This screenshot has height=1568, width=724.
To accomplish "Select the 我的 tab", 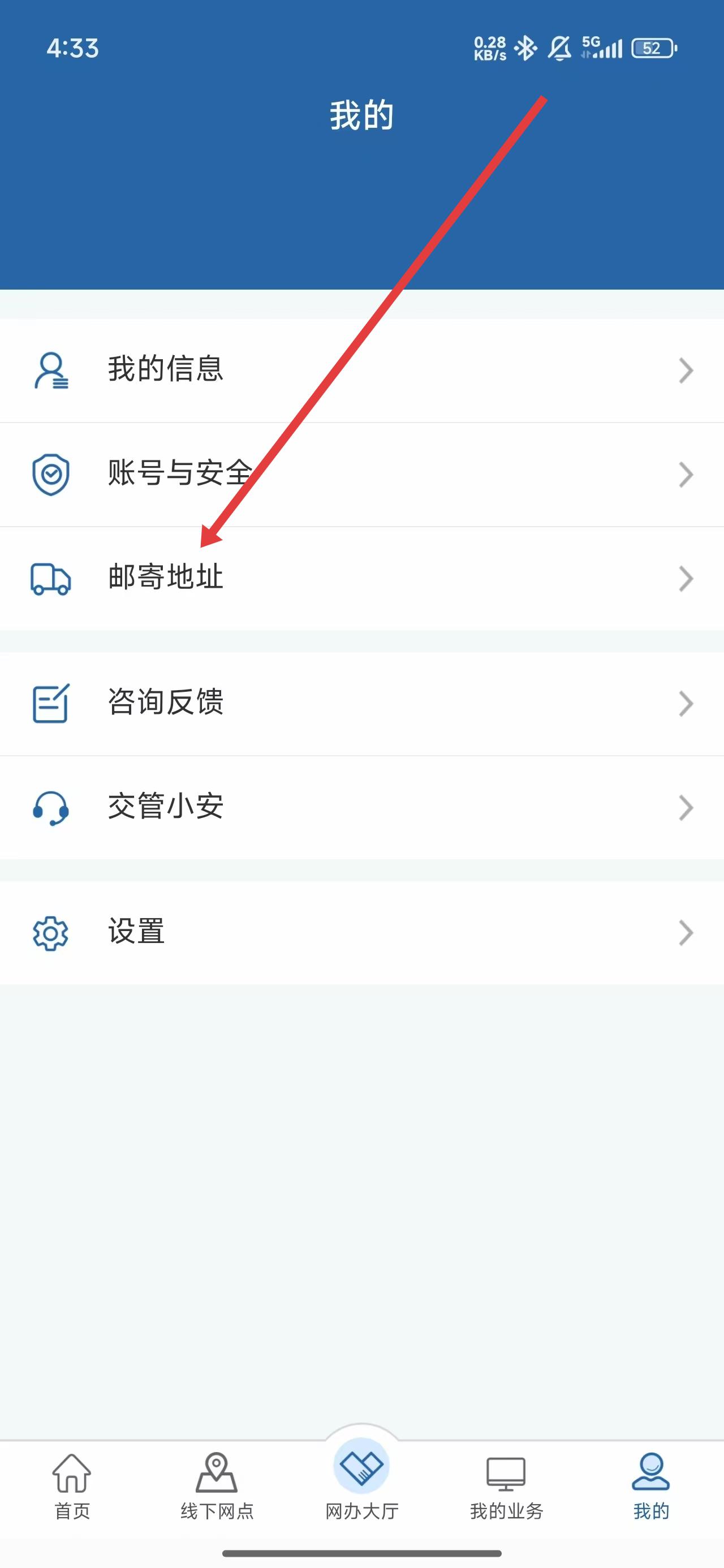I will (x=651, y=1485).
